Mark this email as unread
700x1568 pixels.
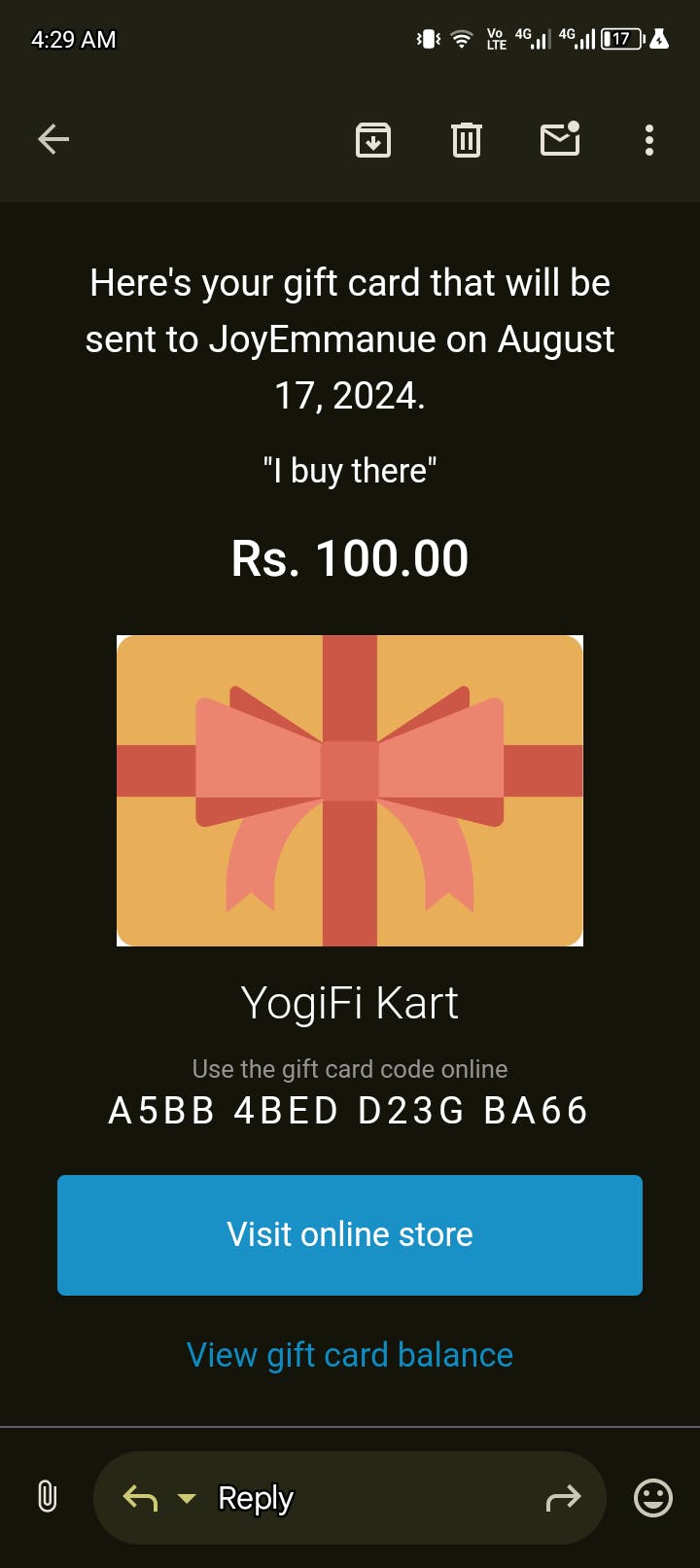(x=560, y=140)
